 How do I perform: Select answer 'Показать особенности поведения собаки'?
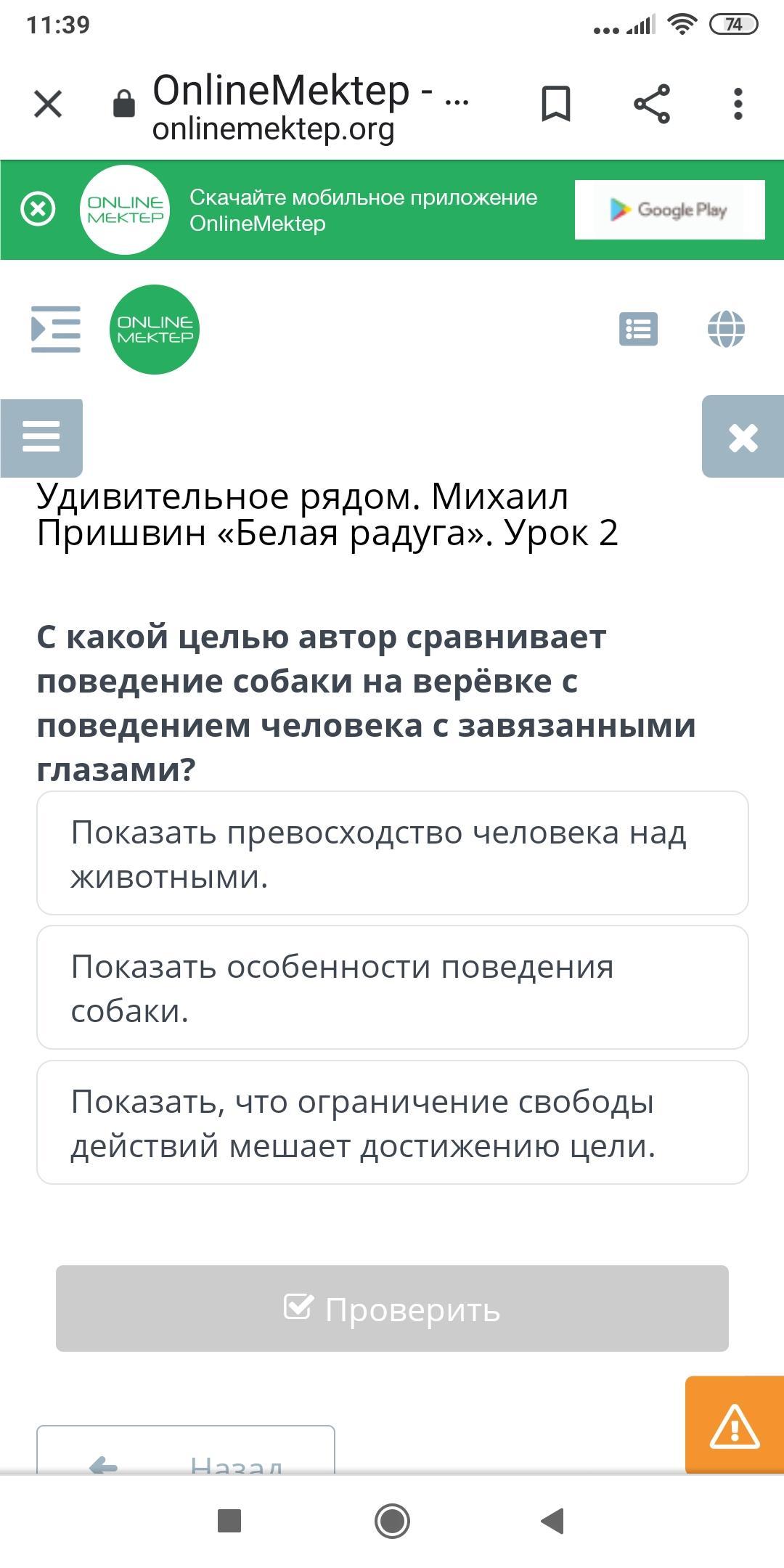pyautogui.click(x=393, y=987)
